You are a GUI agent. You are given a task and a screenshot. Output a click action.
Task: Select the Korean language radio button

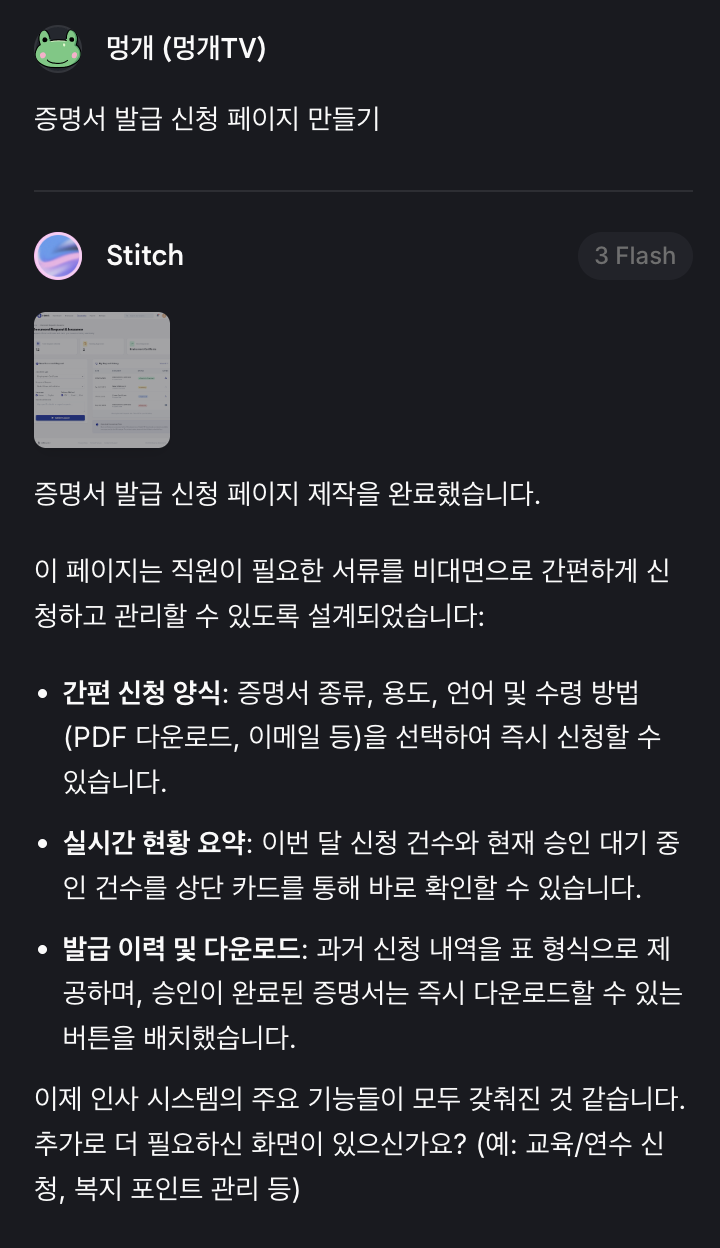(x=37, y=395)
